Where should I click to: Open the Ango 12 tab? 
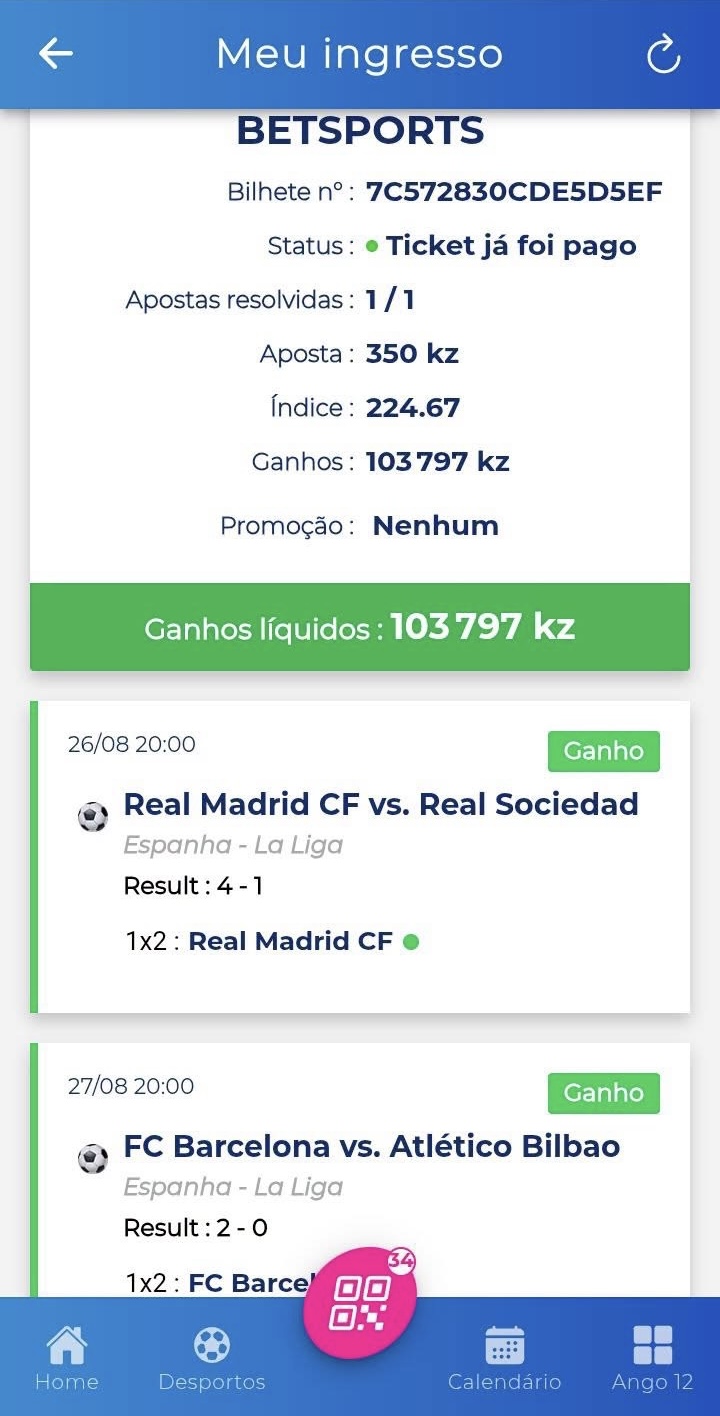point(652,1358)
